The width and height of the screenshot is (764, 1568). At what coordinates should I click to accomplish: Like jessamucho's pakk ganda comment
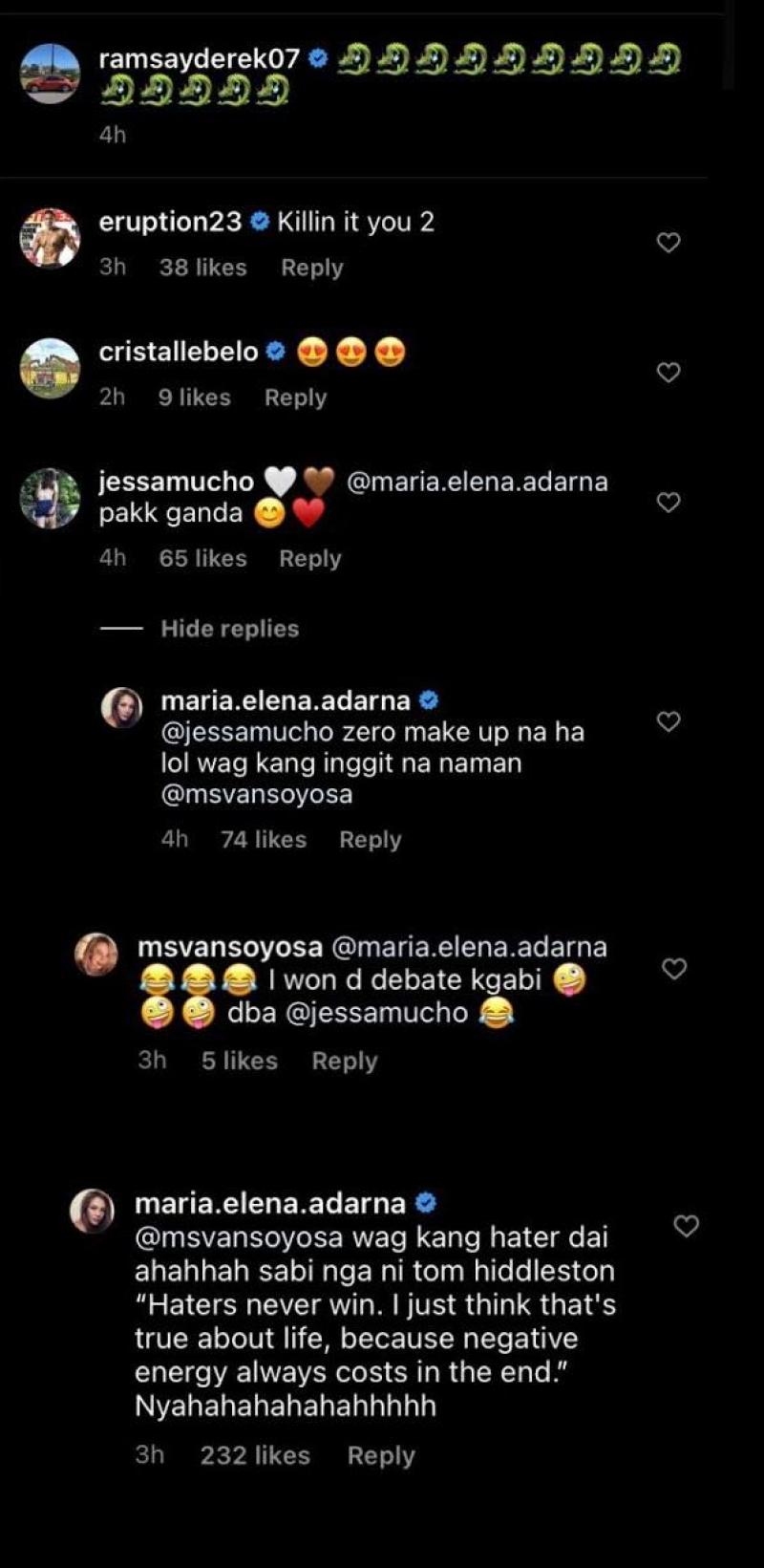click(x=668, y=503)
